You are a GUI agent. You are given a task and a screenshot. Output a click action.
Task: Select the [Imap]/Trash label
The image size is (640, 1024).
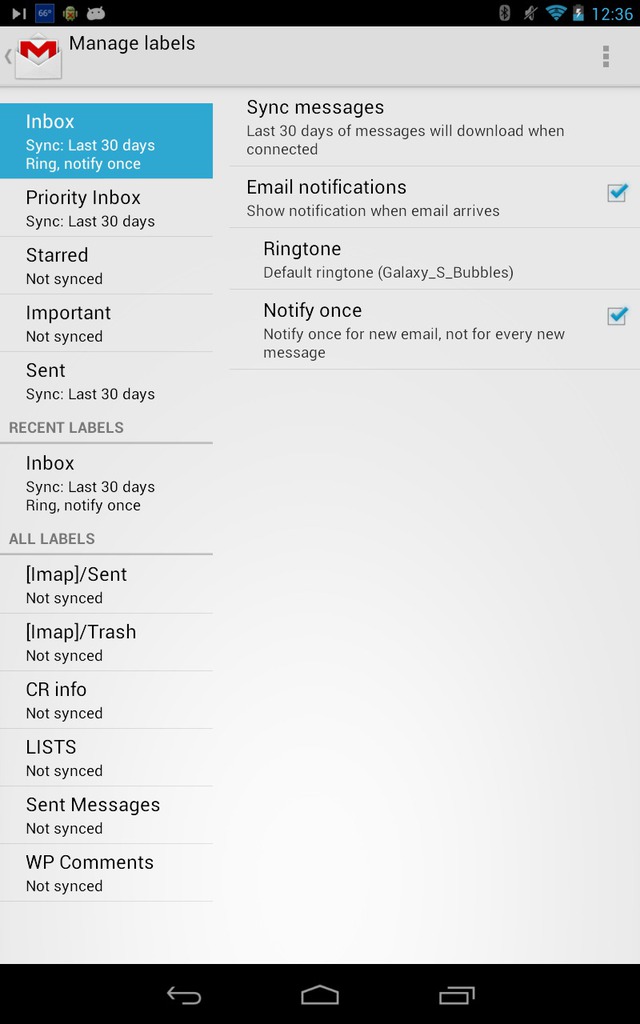click(106, 642)
